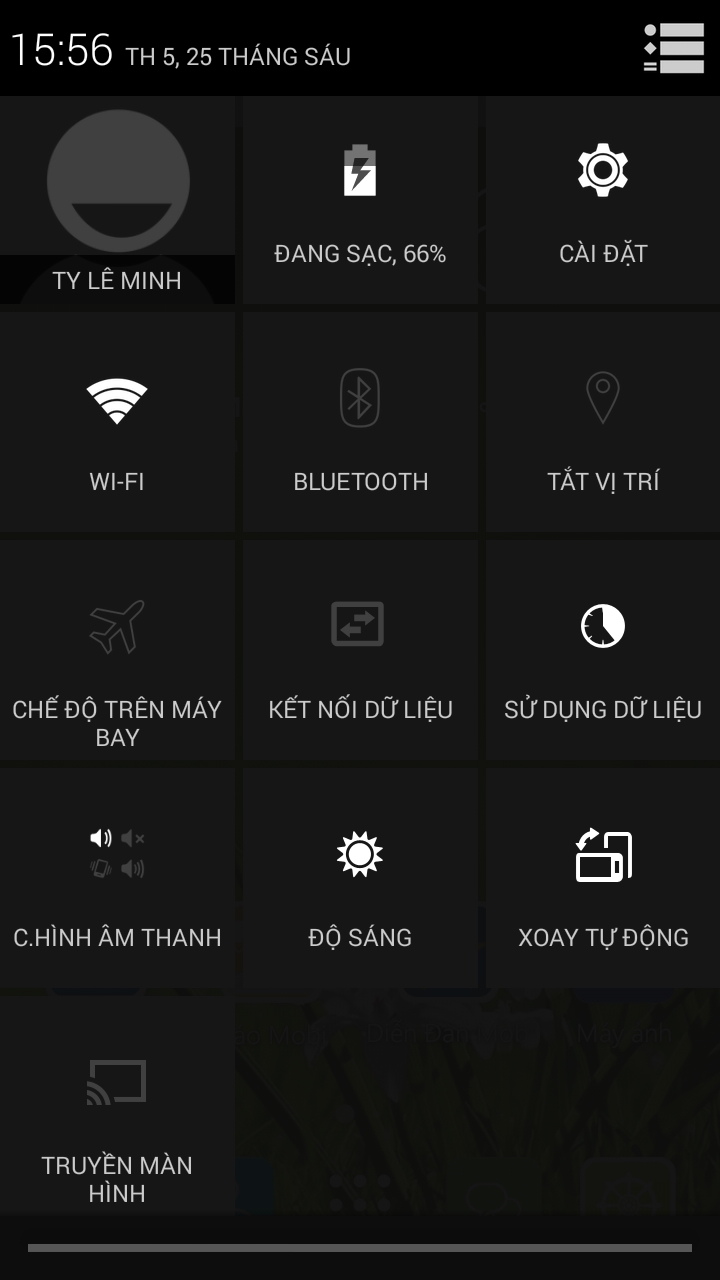720x1280 pixels.
Task: Open the TY LÊ MINH user profile tile
Action: 118,200
